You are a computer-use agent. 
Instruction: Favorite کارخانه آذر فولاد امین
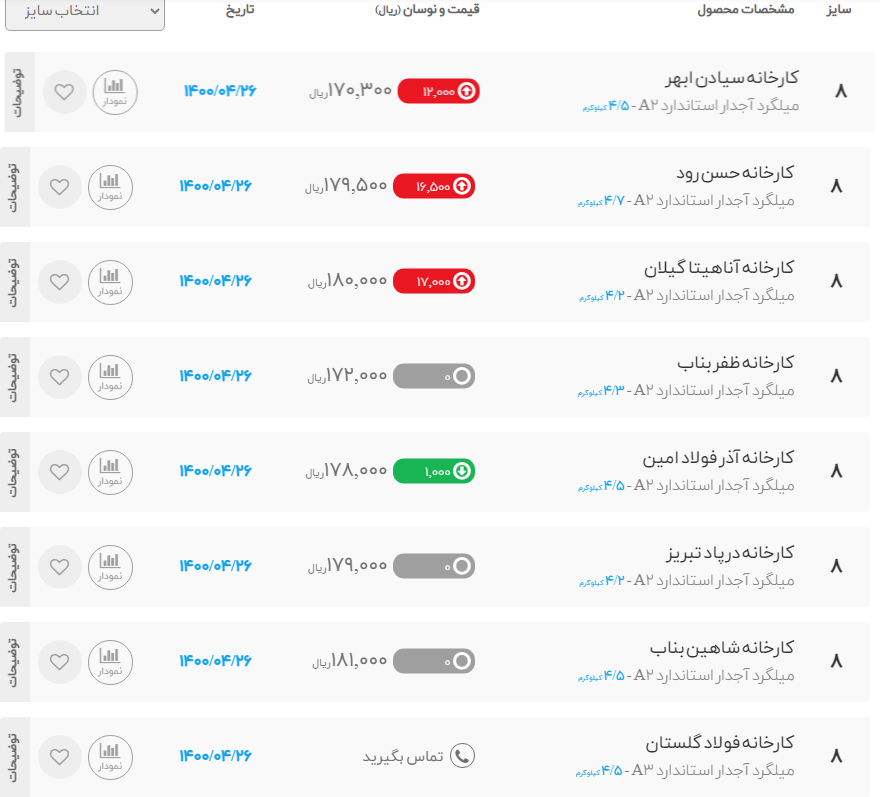(x=60, y=471)
